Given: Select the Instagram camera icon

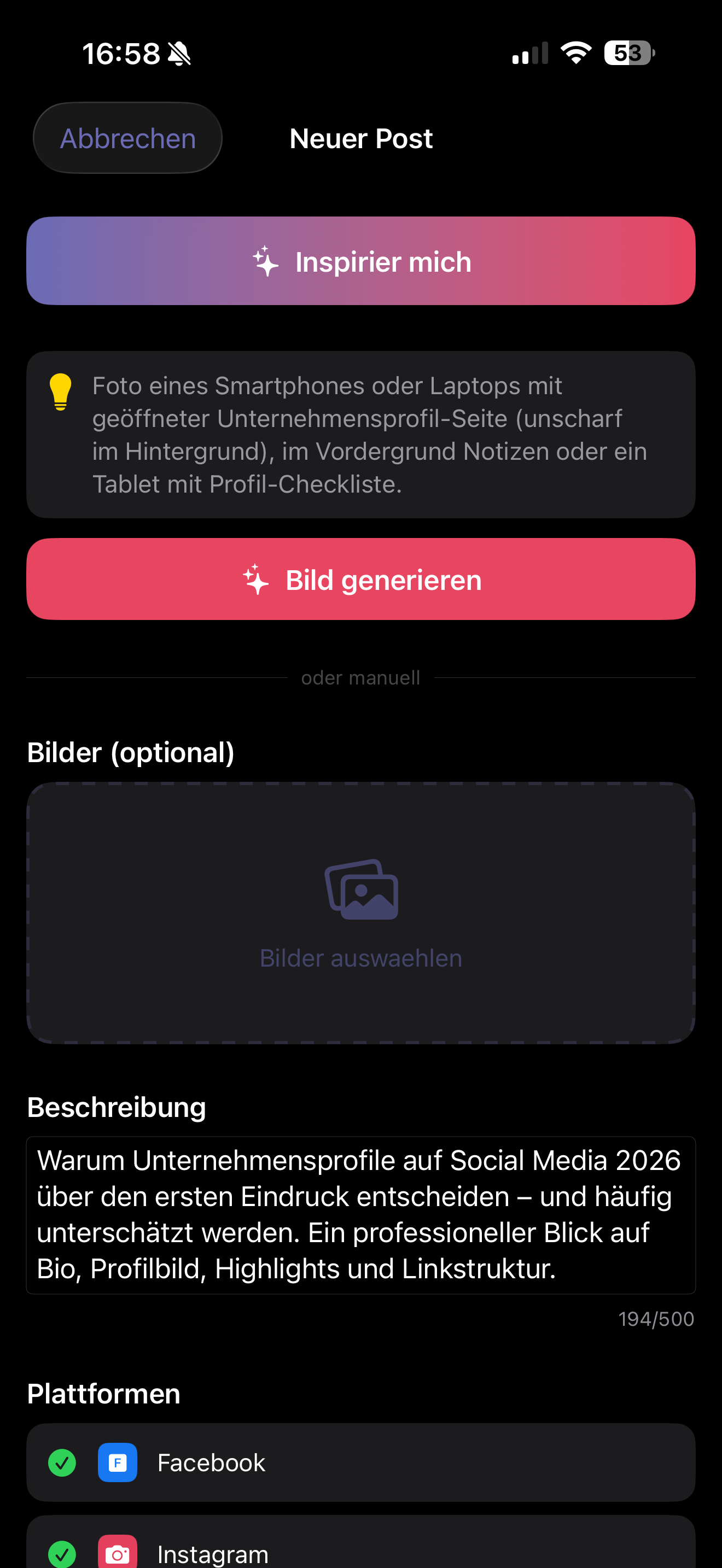Looking at the screenshot, I should pyautogui.click(x=118, y=1554).
